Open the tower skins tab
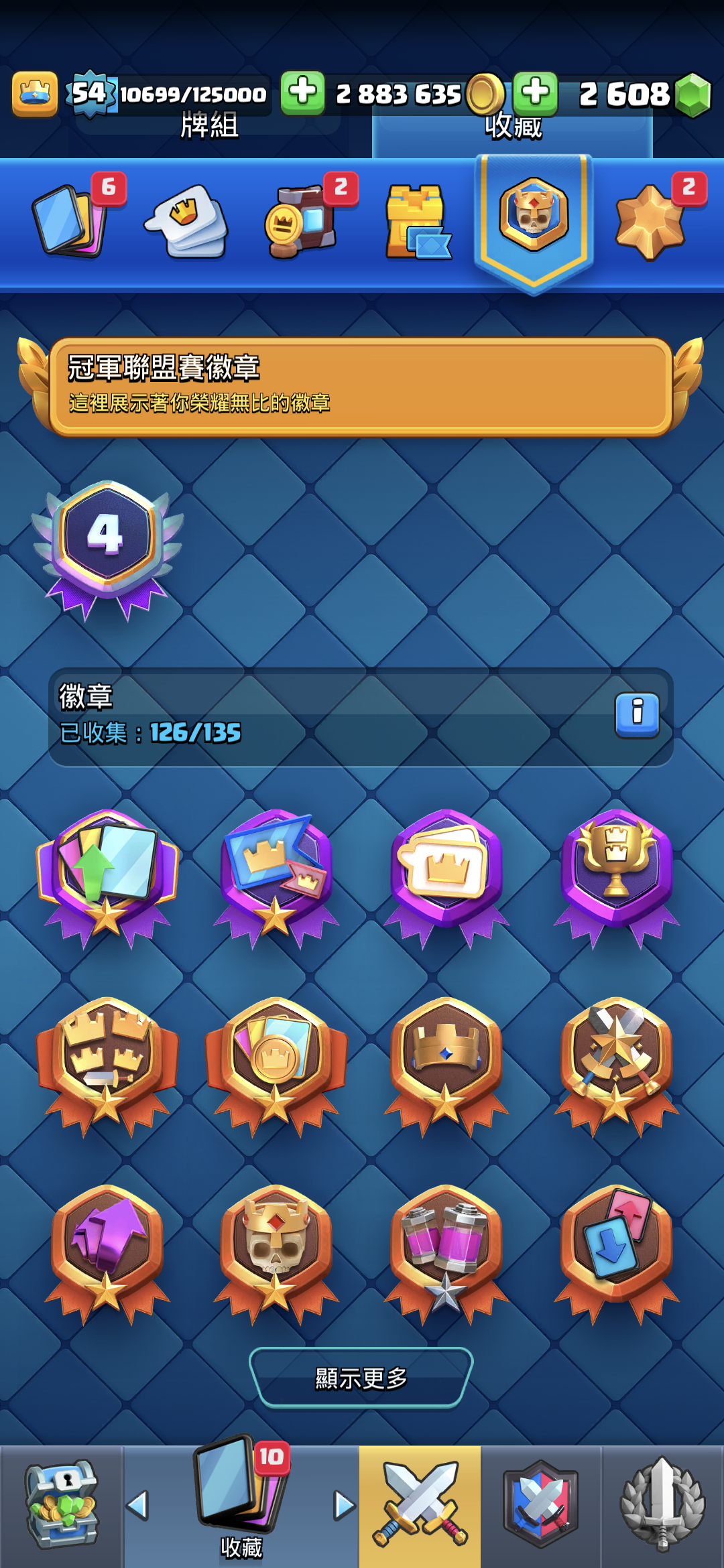724x1568 pixels. pos(417,222)
